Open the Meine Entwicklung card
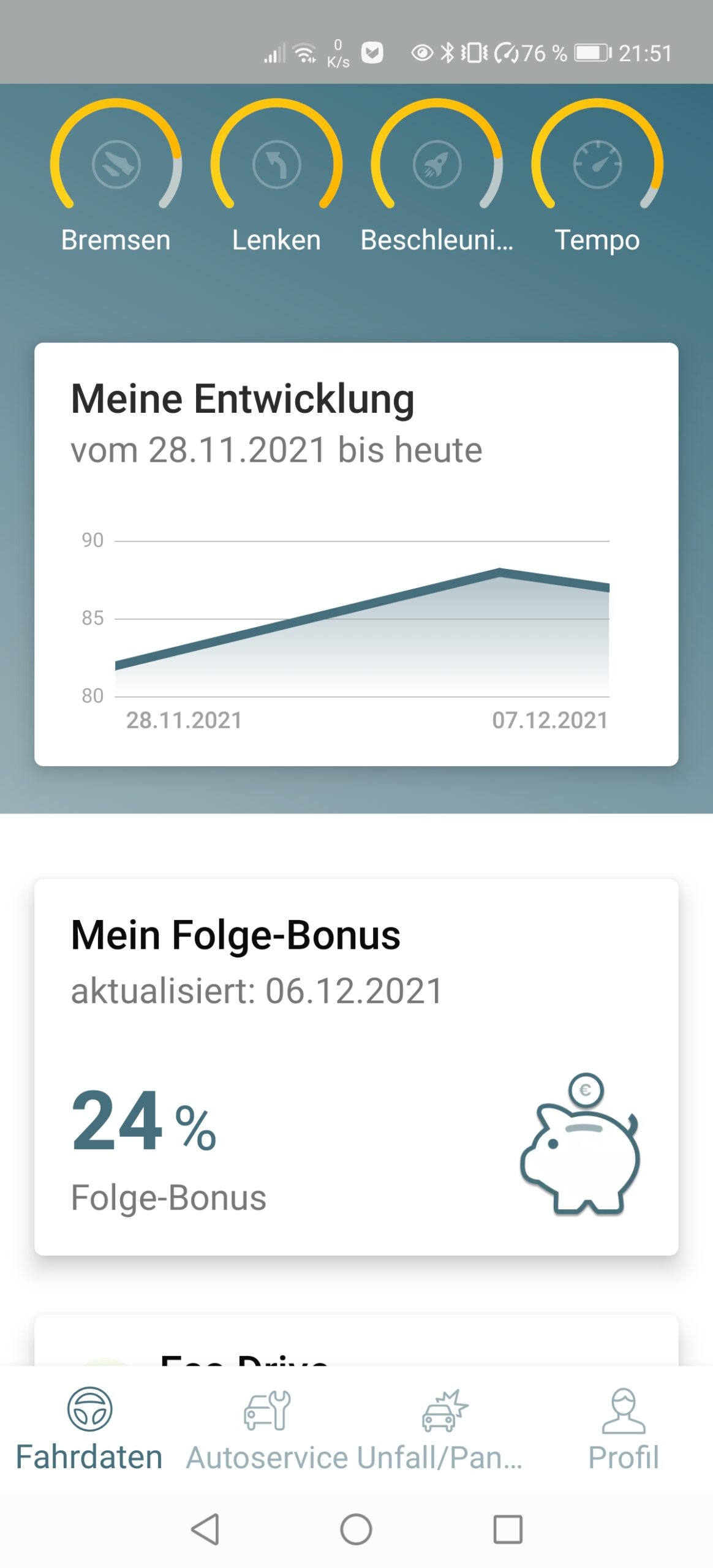Screen dimensions: 713x1568 point(356,554)
